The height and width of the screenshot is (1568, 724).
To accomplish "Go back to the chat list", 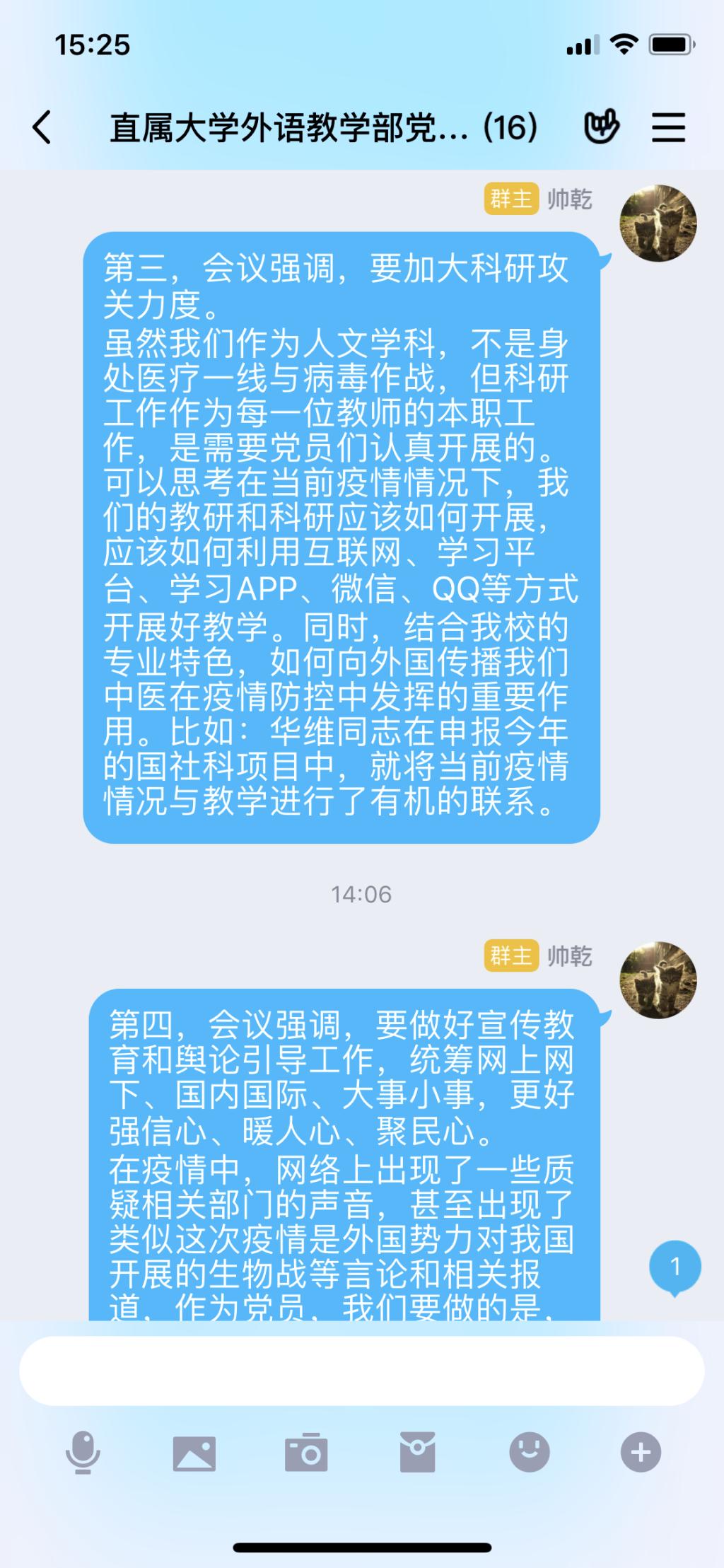I will click(x=42, y=128).
